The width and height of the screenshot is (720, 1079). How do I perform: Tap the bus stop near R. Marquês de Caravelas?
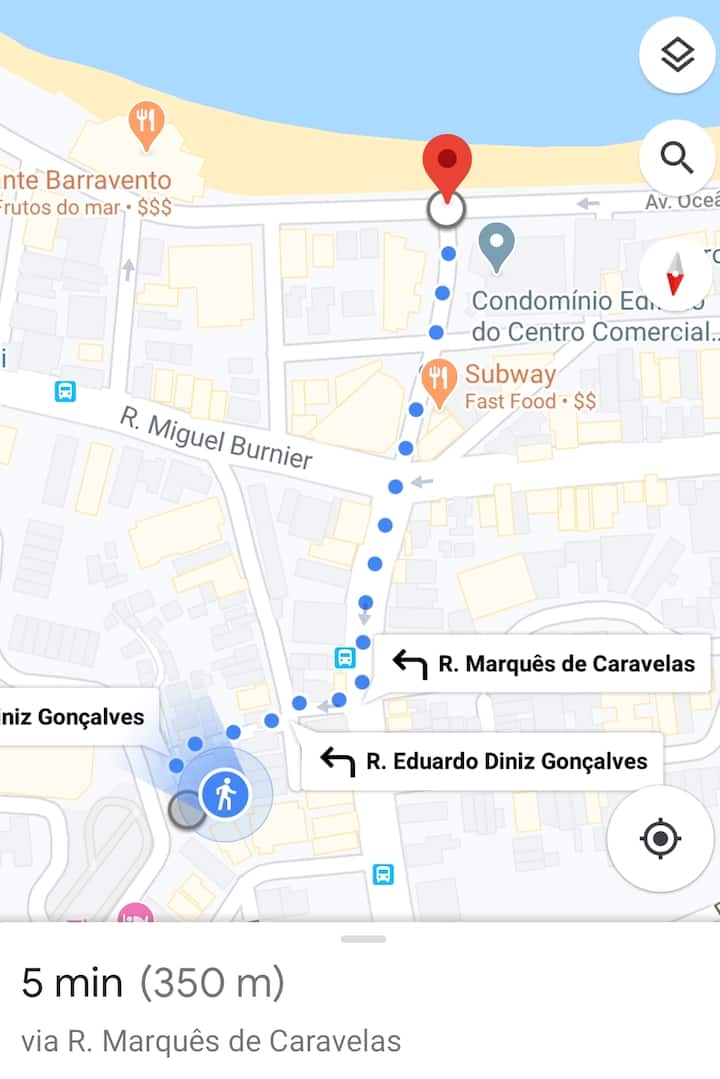click(x=345, y=657)
